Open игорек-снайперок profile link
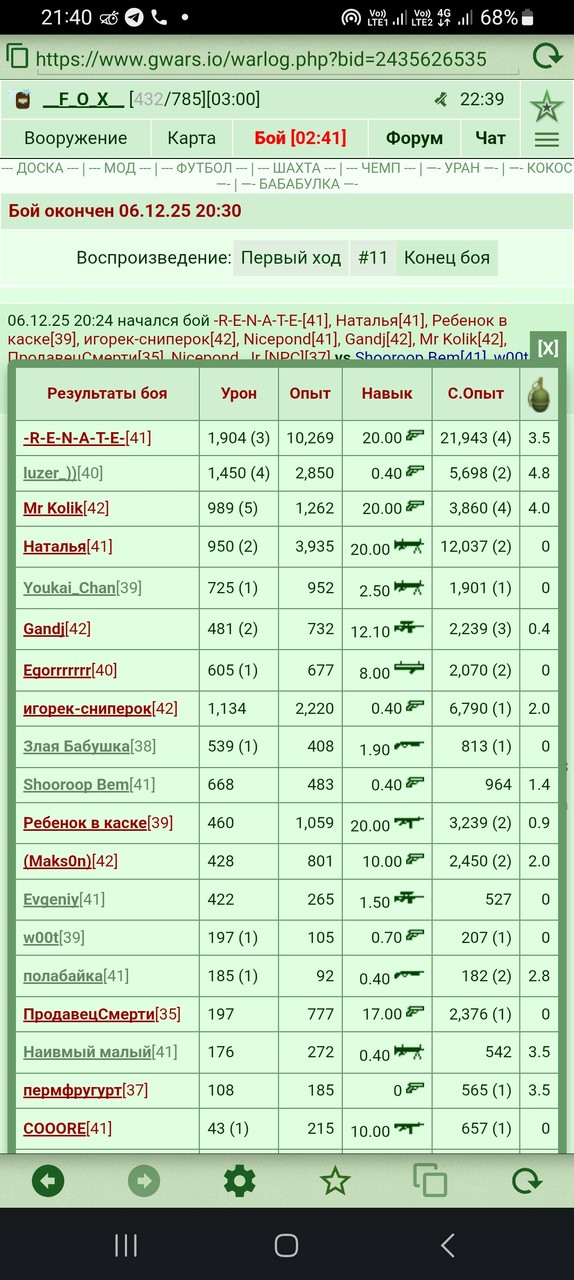574x1280 pixels. tap(88, 708)
